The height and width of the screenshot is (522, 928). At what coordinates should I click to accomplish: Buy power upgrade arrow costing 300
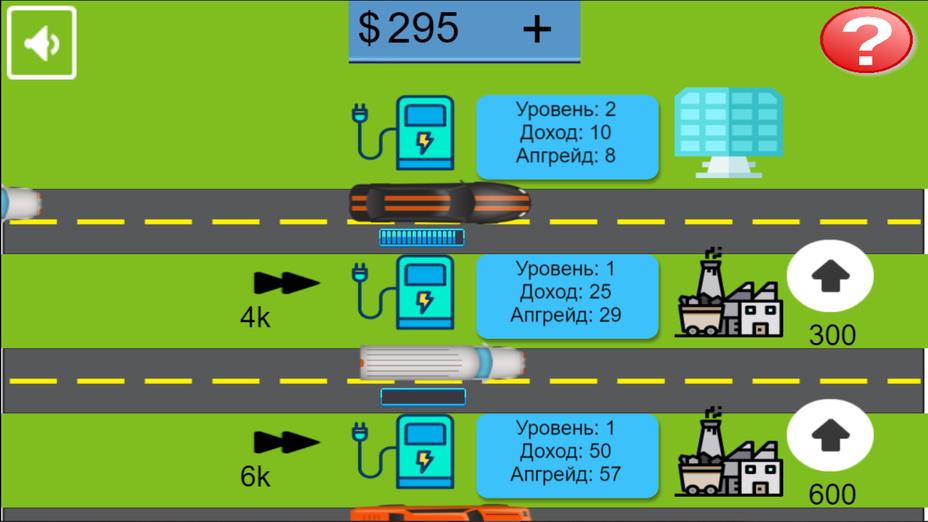click(x=830, y=278)
